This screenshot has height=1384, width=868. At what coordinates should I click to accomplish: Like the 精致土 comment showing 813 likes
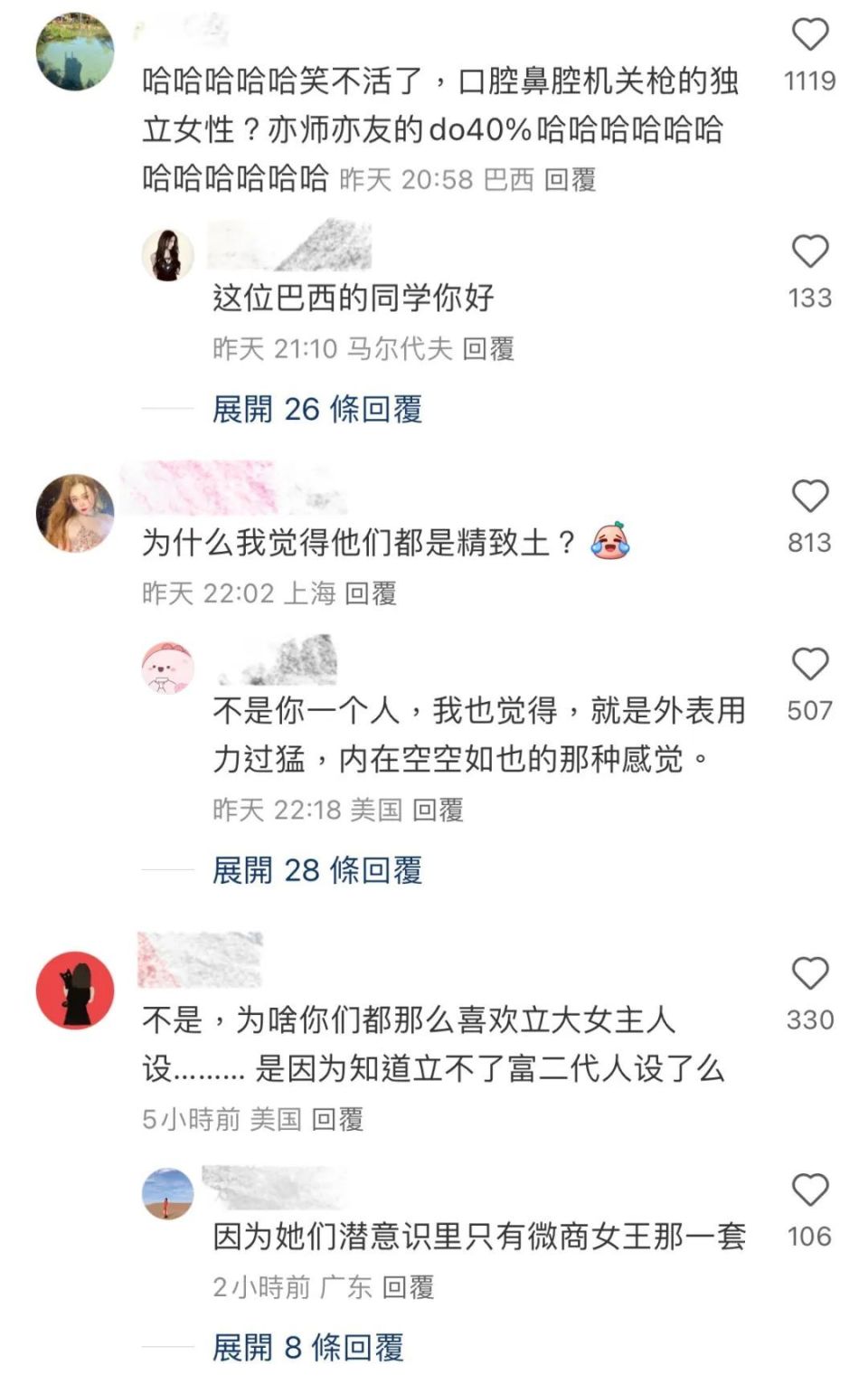(x=811, y=498)
